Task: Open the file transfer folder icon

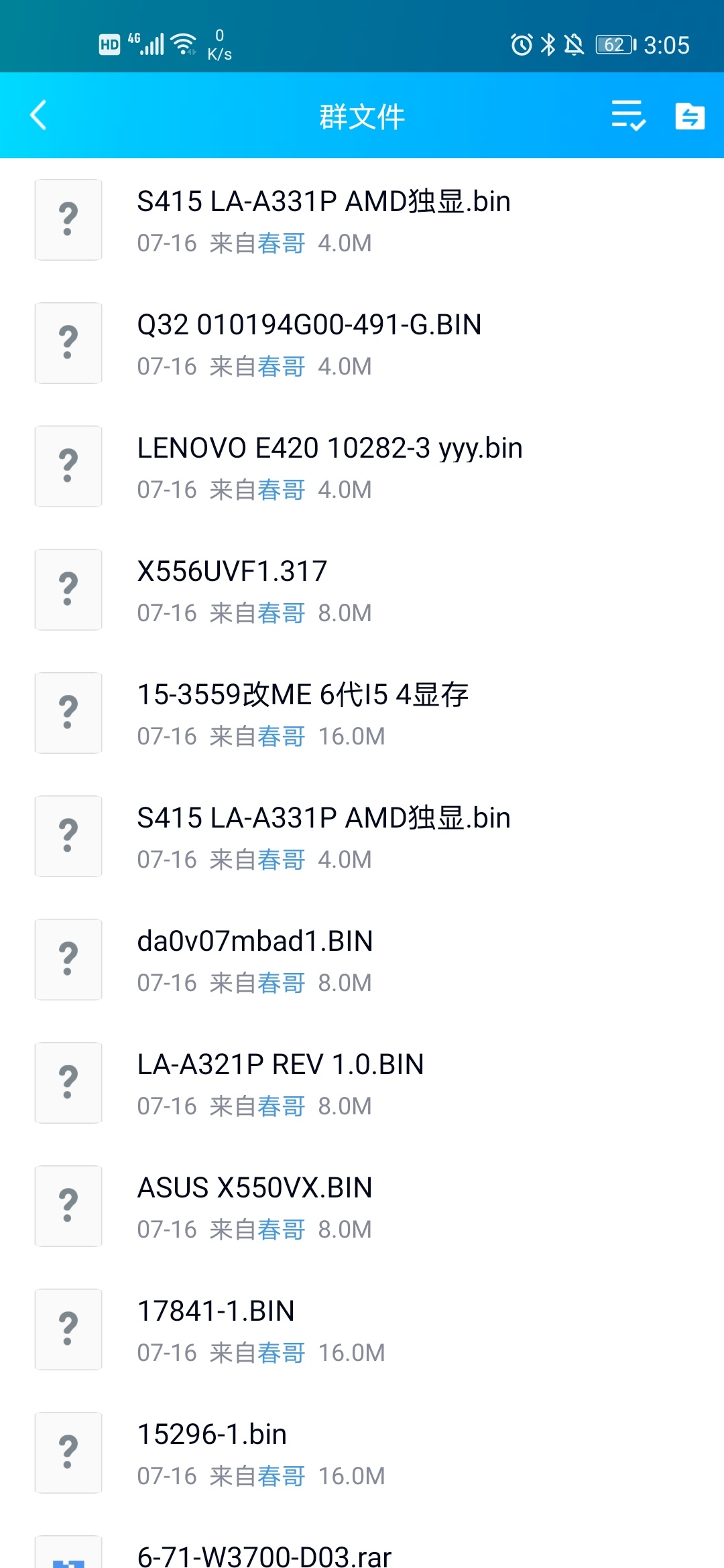Action: click(690, 116)
